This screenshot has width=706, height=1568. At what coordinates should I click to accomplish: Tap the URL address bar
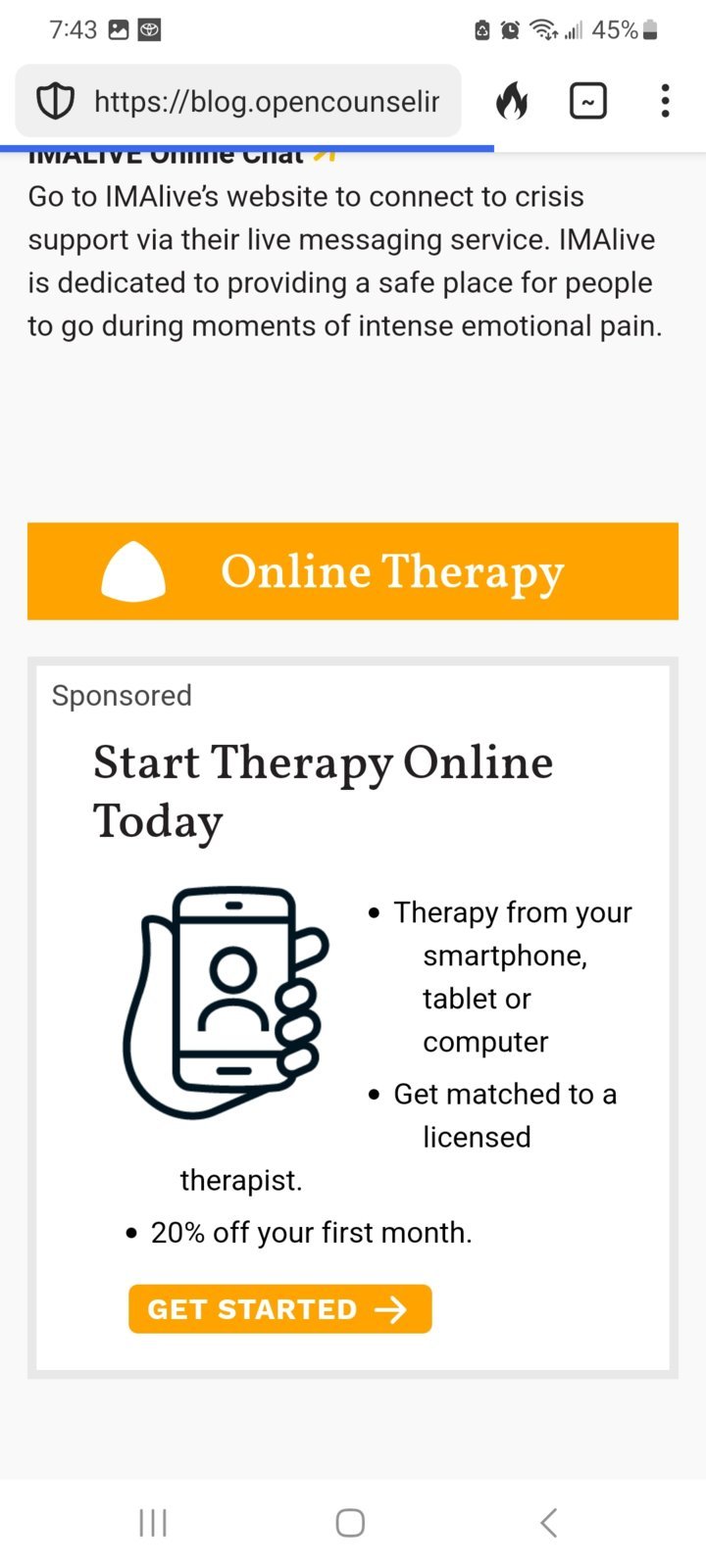265,101
